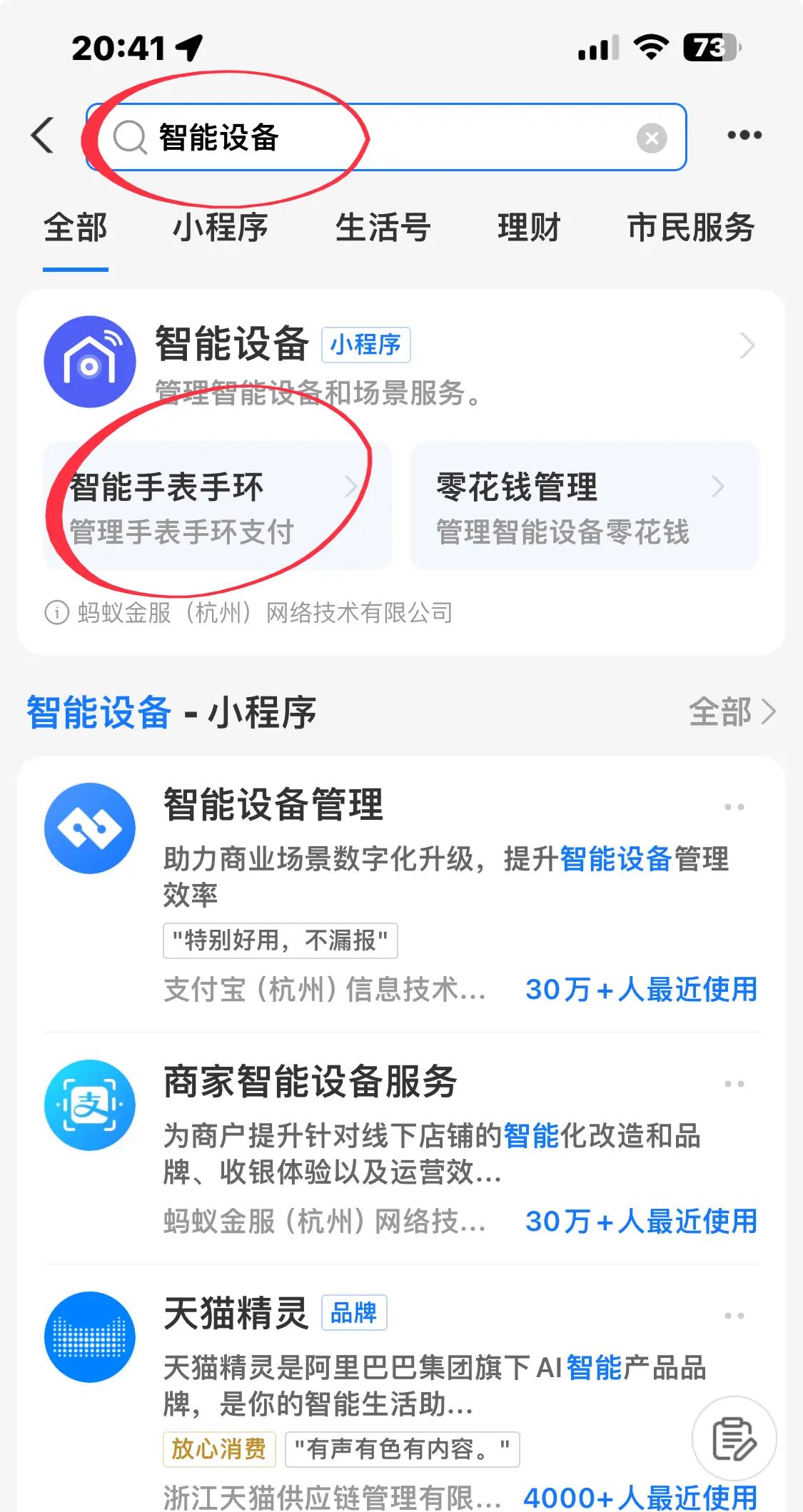Viewport: 803px width, 1512px height.
Task: Select the 市民服务 tab
Action: (x=691, y=228)
